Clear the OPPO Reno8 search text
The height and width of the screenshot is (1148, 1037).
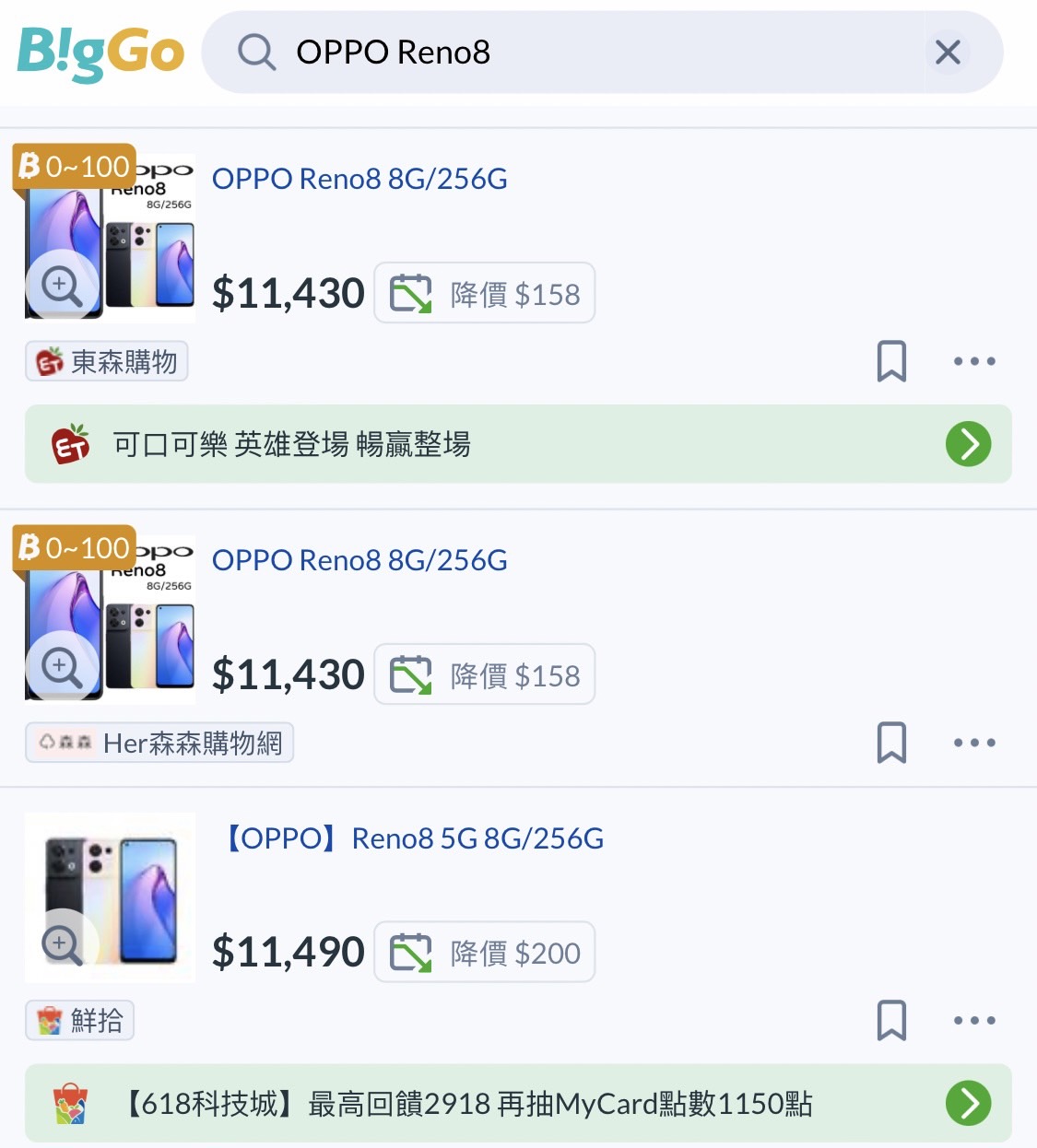(x=948, y=53)
